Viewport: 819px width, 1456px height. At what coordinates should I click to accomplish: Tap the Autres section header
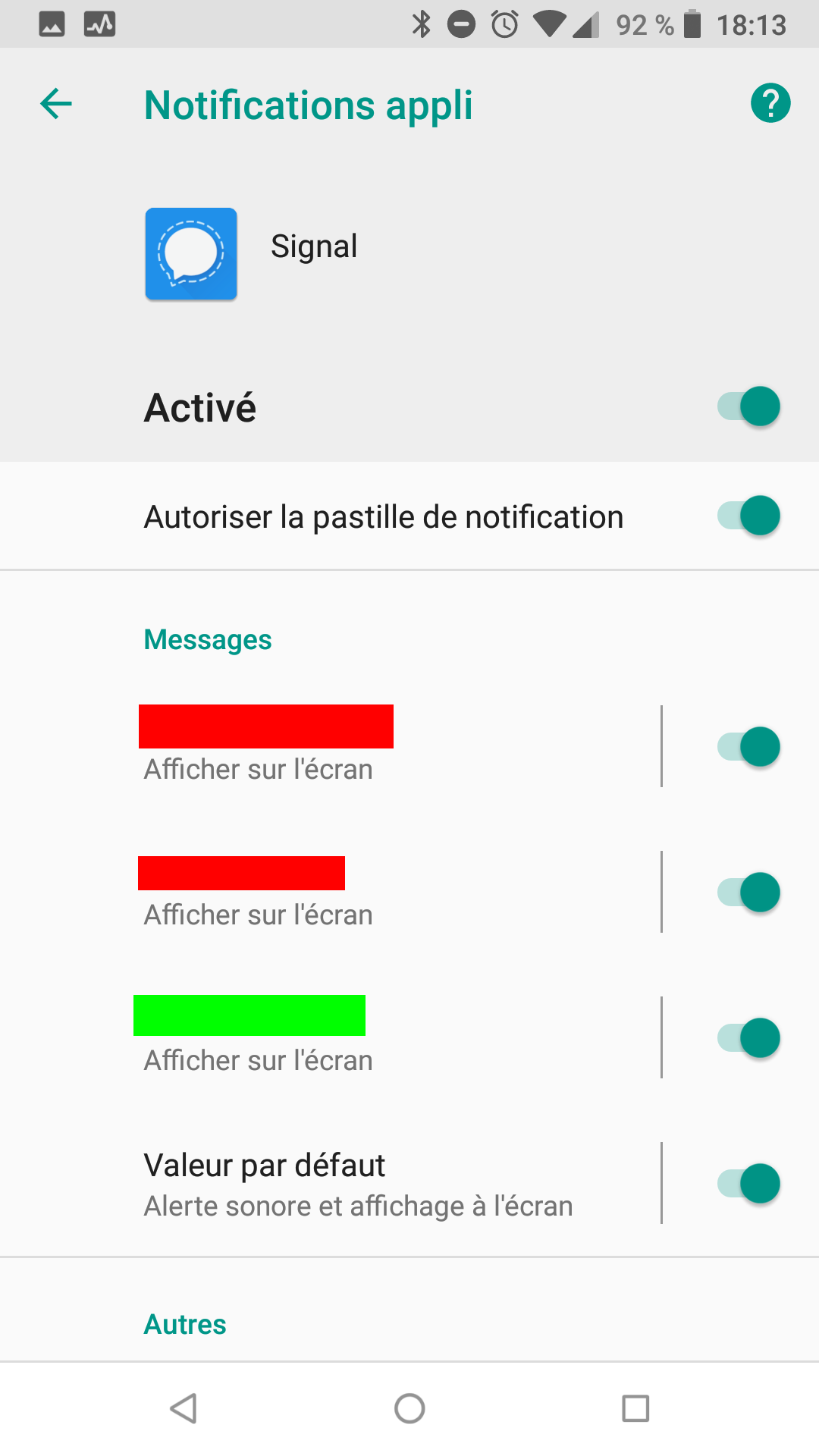click(184, 1324)
